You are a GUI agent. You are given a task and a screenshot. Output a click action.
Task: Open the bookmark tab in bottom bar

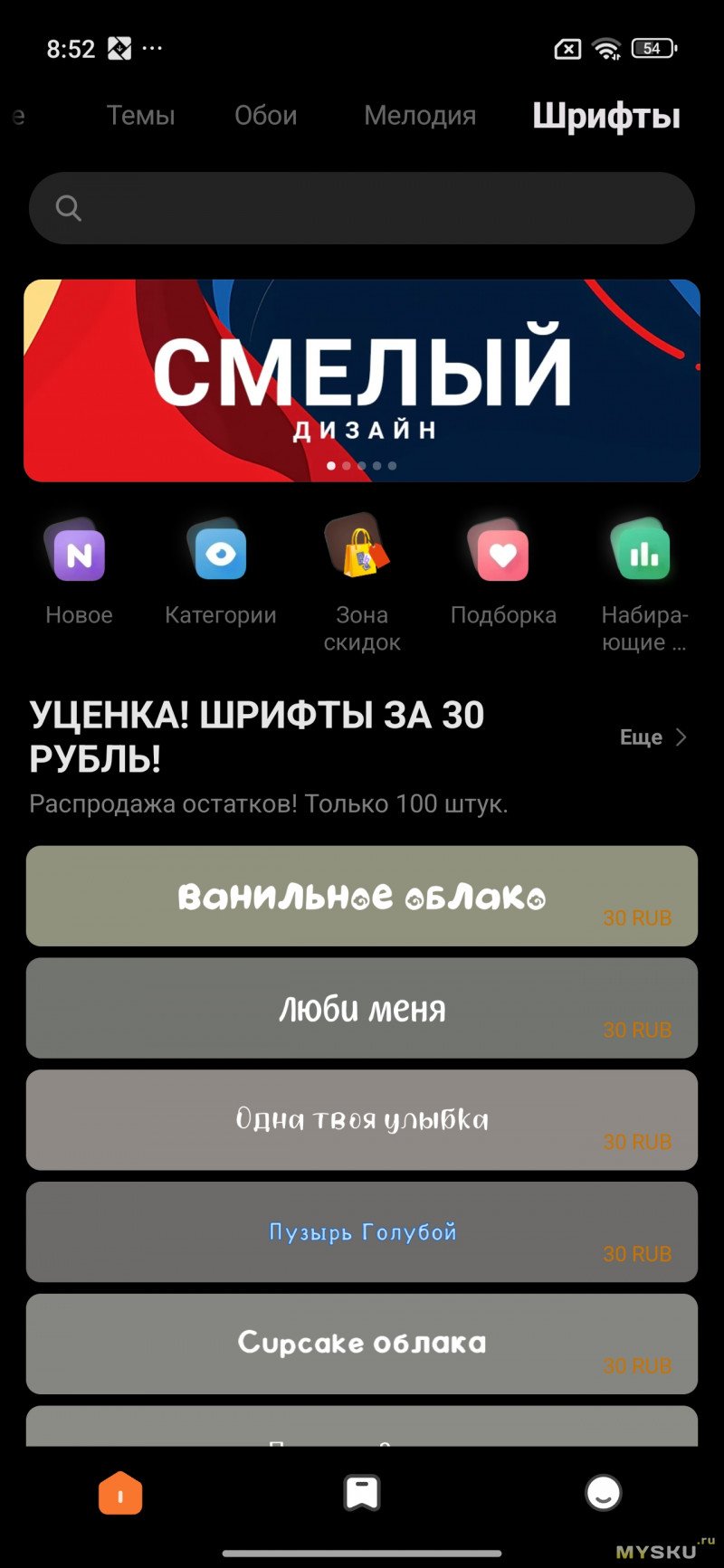[361, 1493]
